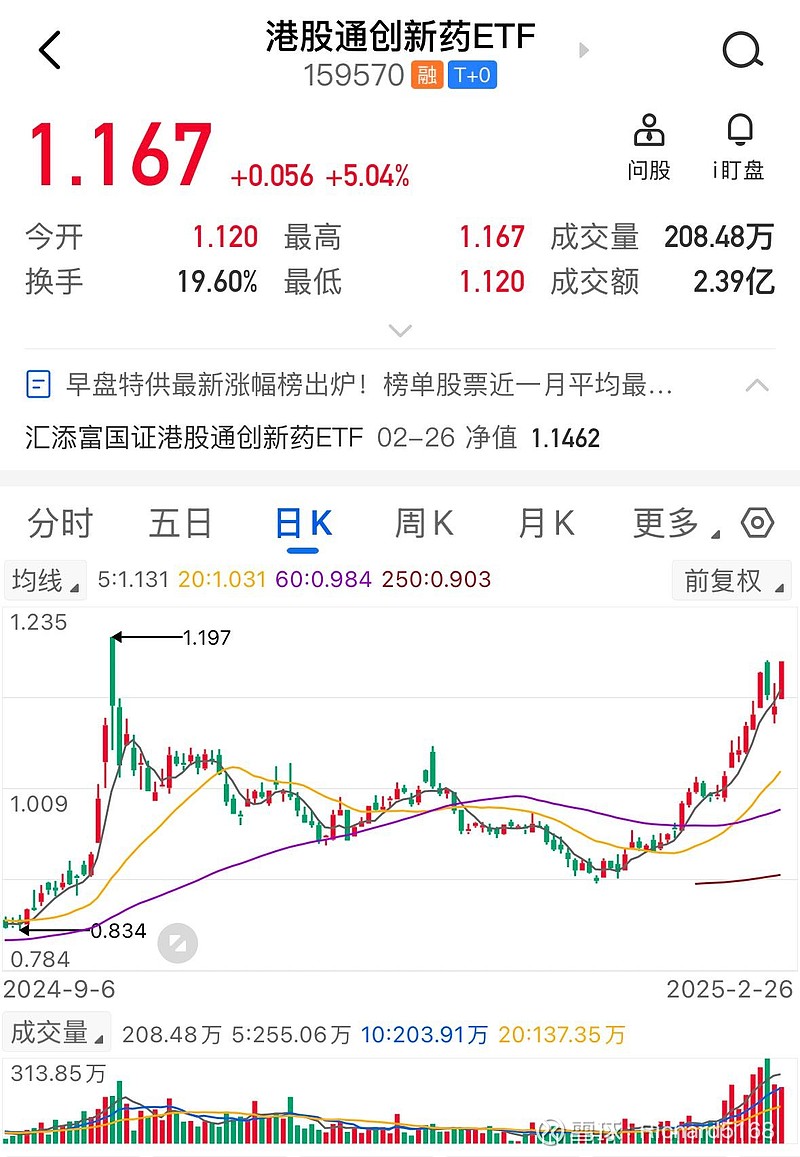Click the circular watermark icon in the chart

tap(179, 941)
